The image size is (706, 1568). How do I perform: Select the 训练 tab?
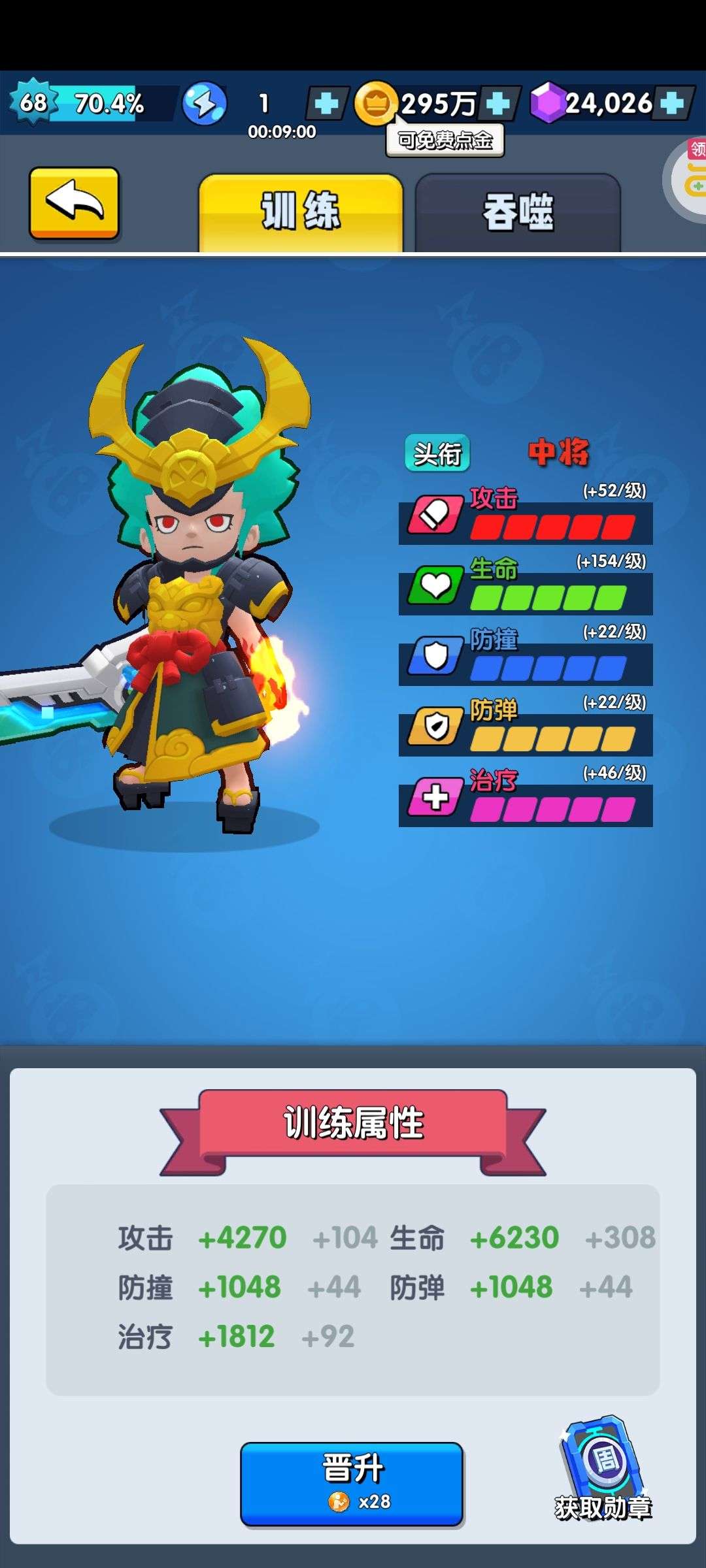pyautogui.click(x=301, y=212)
